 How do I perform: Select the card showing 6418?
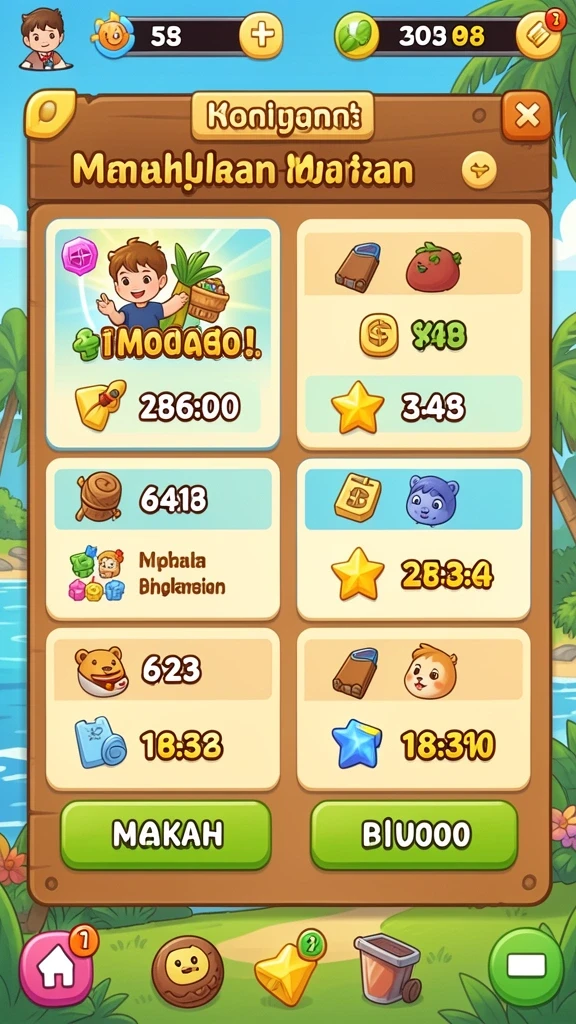pos(163,539)
